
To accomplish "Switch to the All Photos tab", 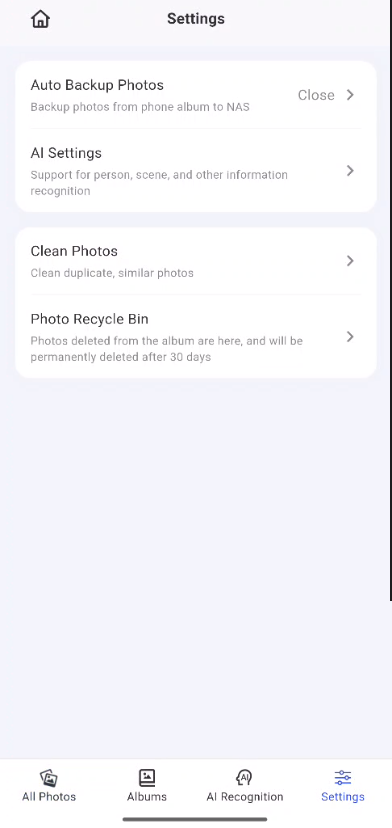I will point(49,785).
